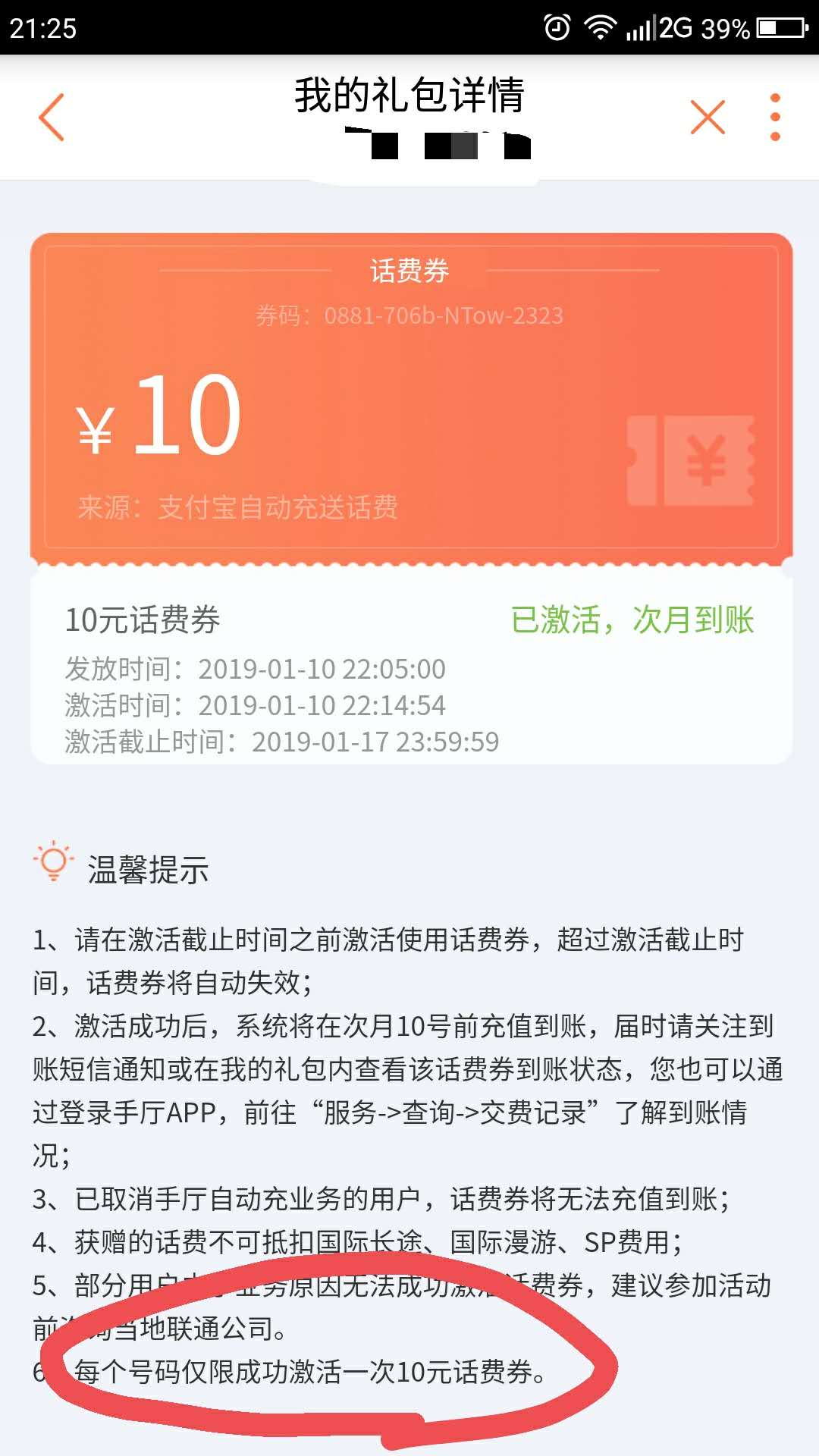Tap the back arrow to return
Screen dimensions: 819x1456
point(52,118)
